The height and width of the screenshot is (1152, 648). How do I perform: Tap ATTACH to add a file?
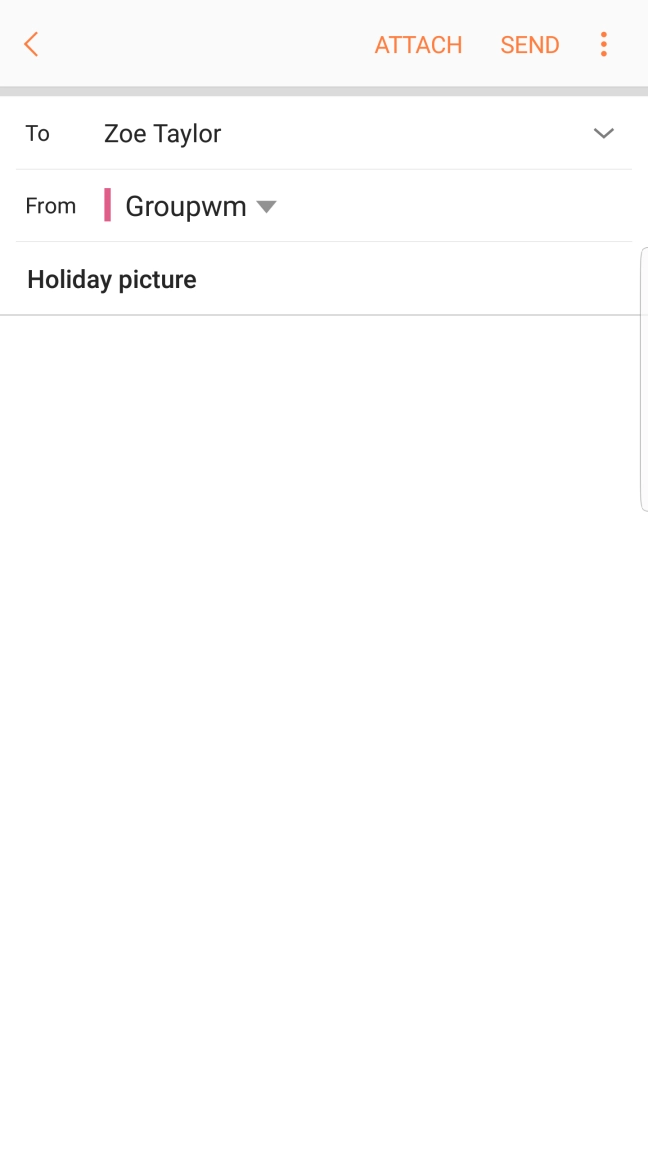coord(418,45)
